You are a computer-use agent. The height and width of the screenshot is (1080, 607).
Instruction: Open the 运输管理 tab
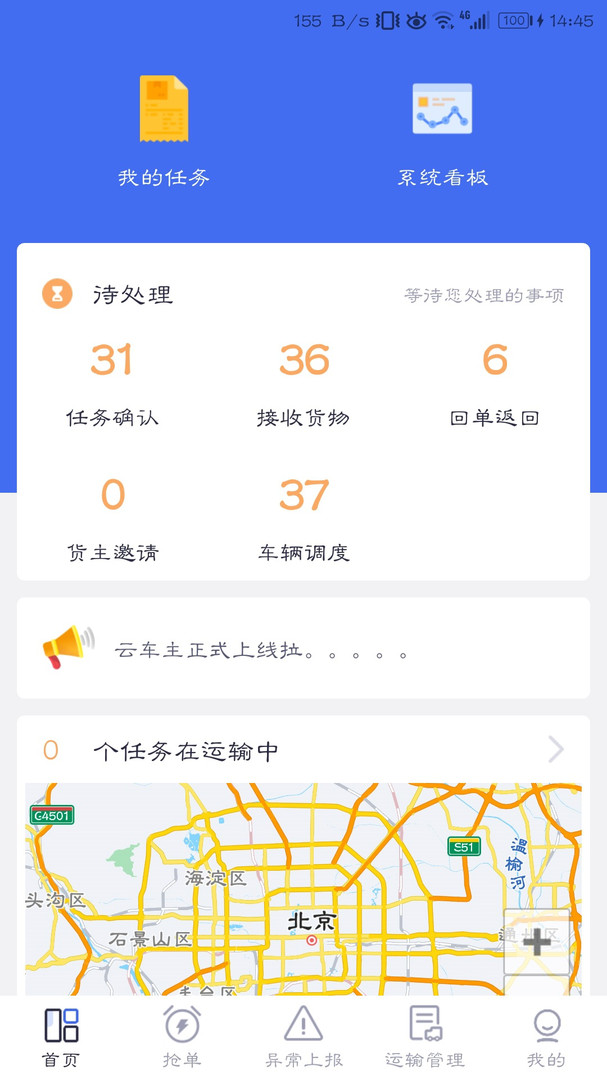coord(425,1037)
